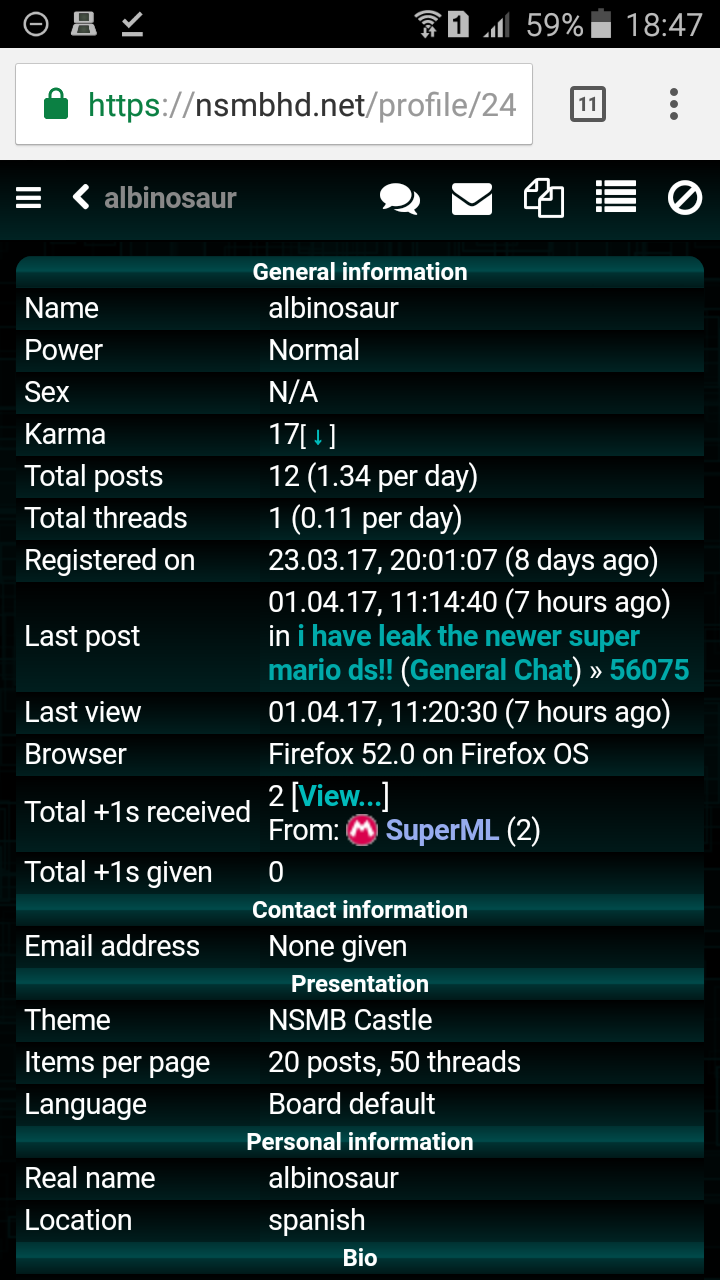View the list of received +1s
This screenshot has height=1280, width=720.
(340, 796)
